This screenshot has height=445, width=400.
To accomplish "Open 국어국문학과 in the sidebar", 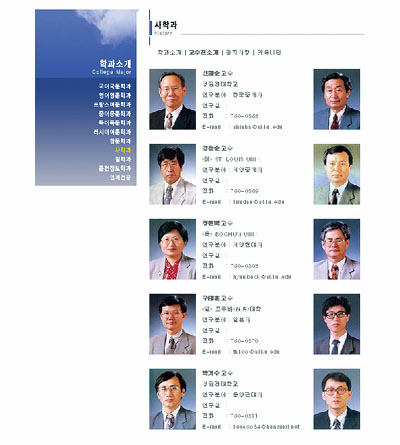I will pyautogui.click(x=115, y=86).
